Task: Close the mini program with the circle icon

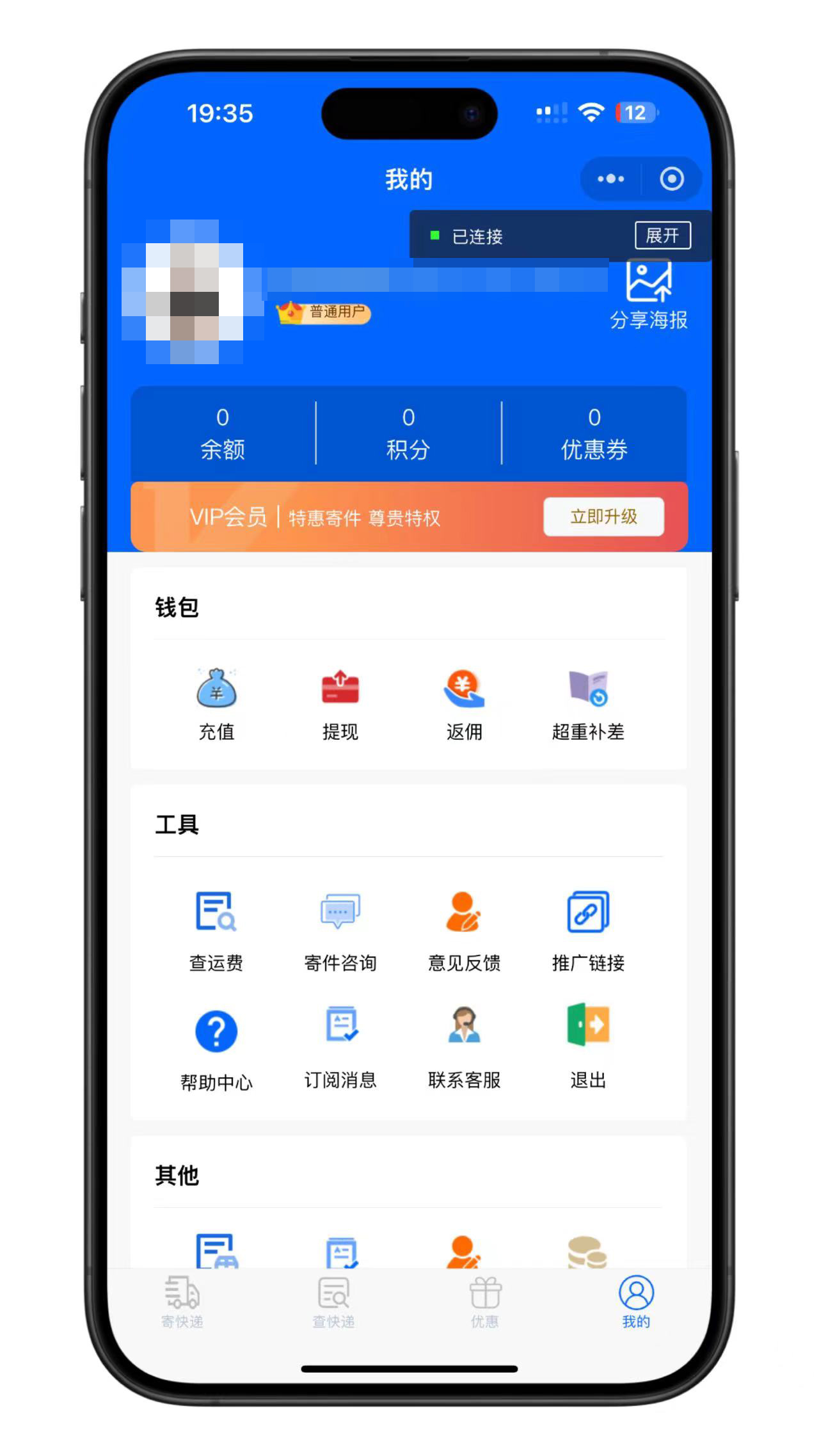Action: click(x=671, y=179)
